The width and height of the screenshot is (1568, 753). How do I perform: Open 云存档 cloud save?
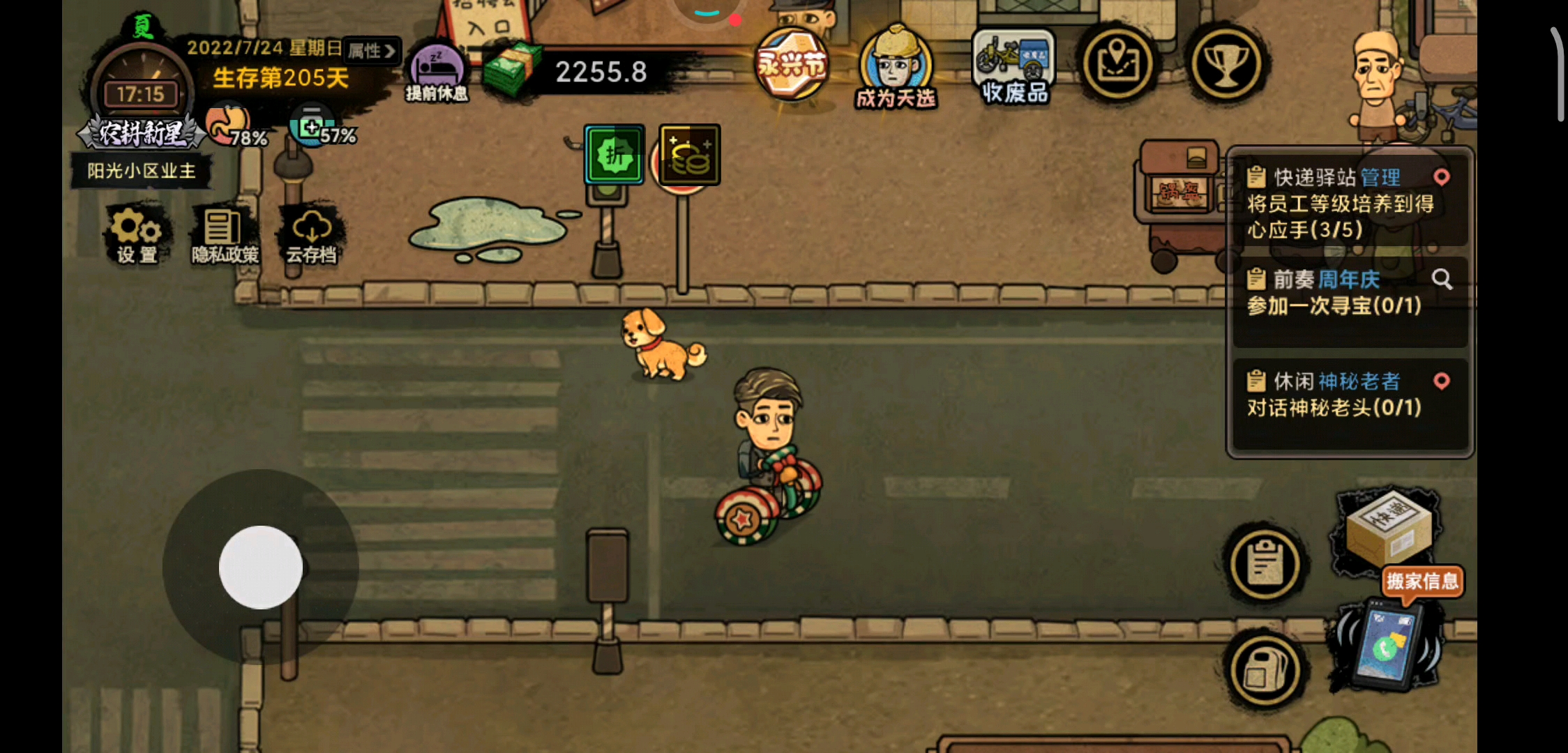click(312, 235)
